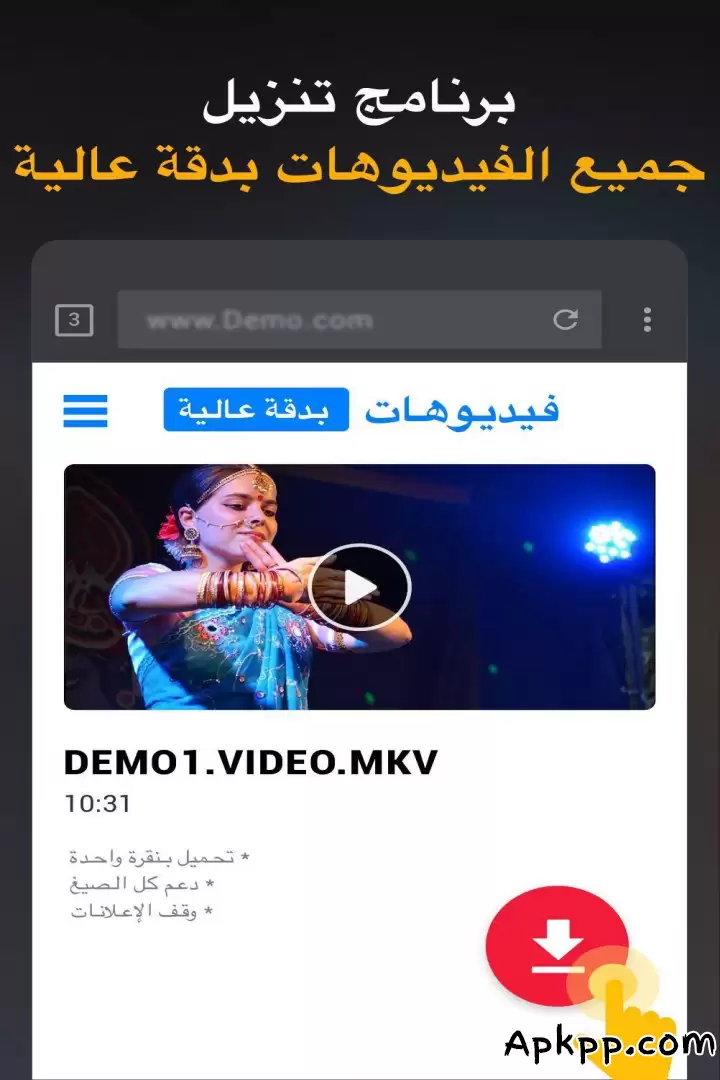
Task: Expand browser menu using vertical dots
Action: (x=647, y=319)
